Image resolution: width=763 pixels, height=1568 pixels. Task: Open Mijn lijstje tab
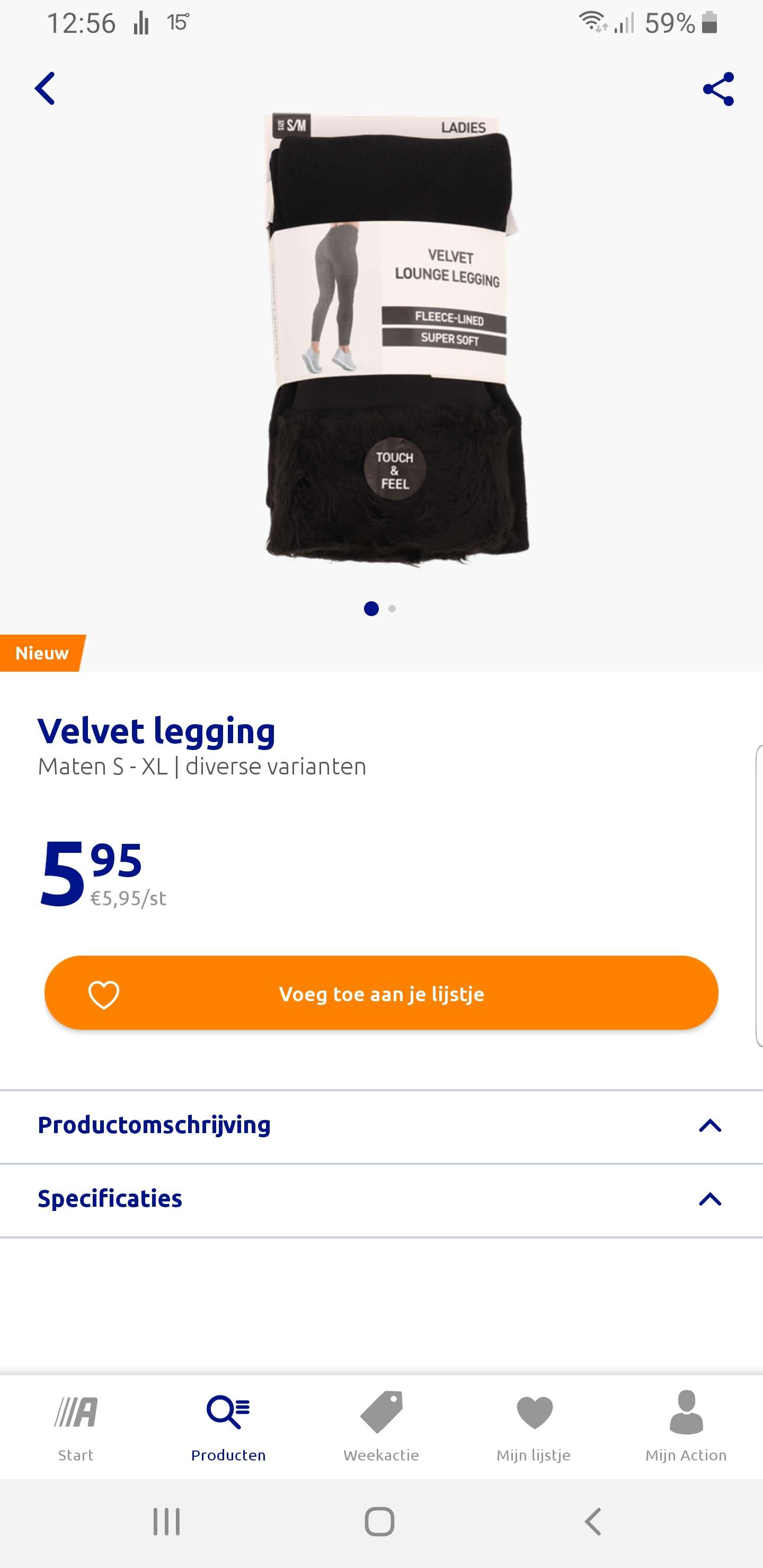(x=534, y=1426)
